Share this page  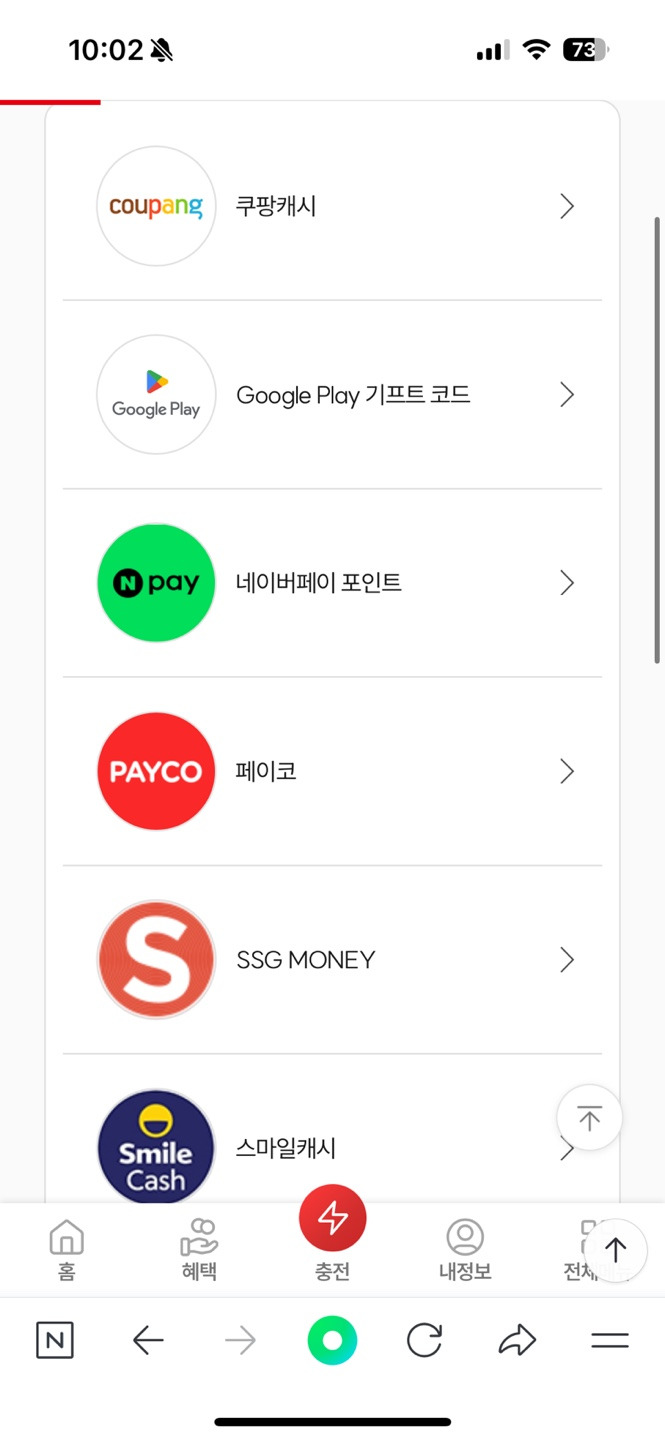click(x=517, y=1340)
